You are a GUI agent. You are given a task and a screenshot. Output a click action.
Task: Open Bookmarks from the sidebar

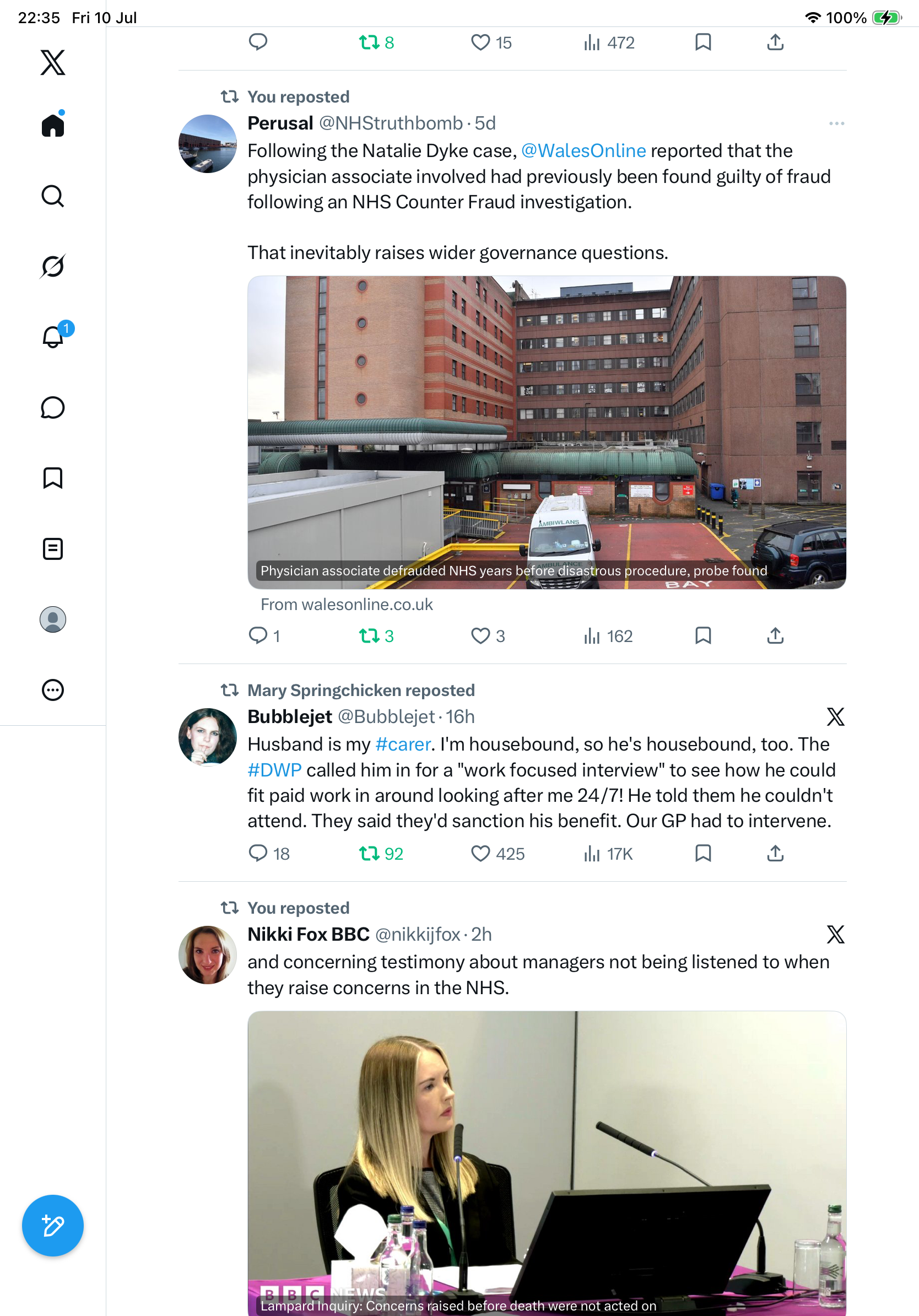(53, 478)
